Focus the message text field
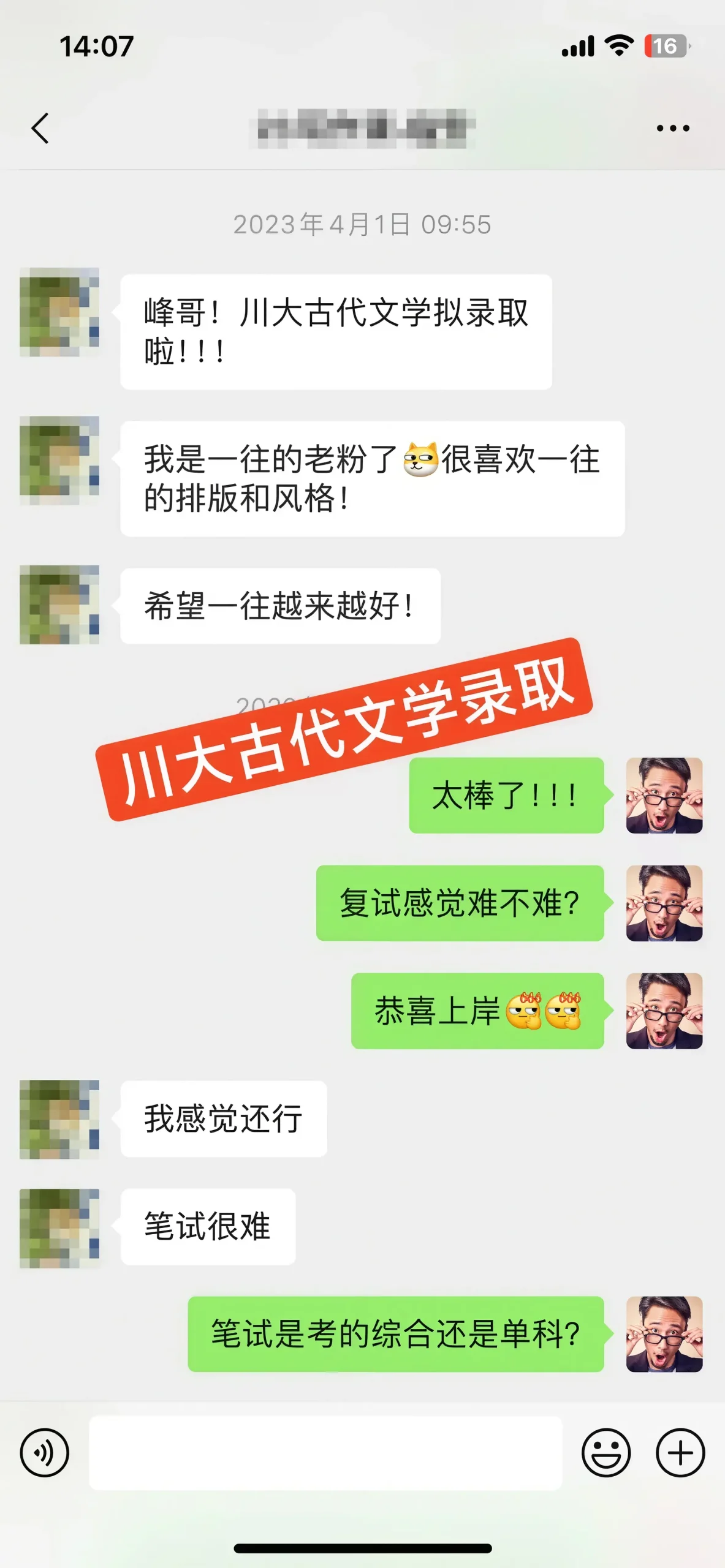 [325, 1453]
